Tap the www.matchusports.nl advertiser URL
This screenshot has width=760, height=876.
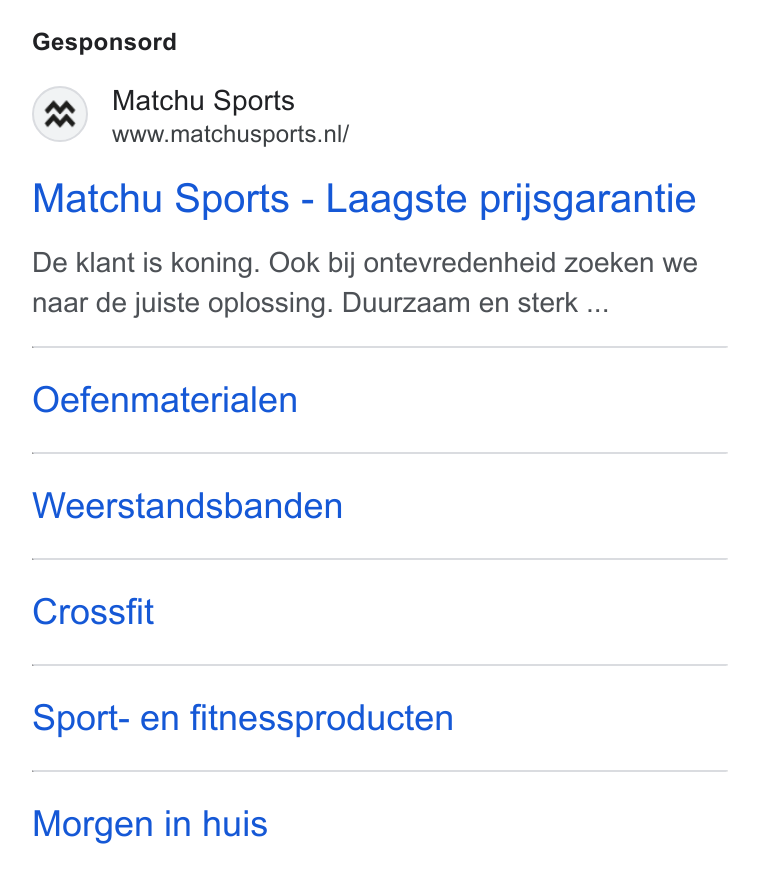[230, 135]
